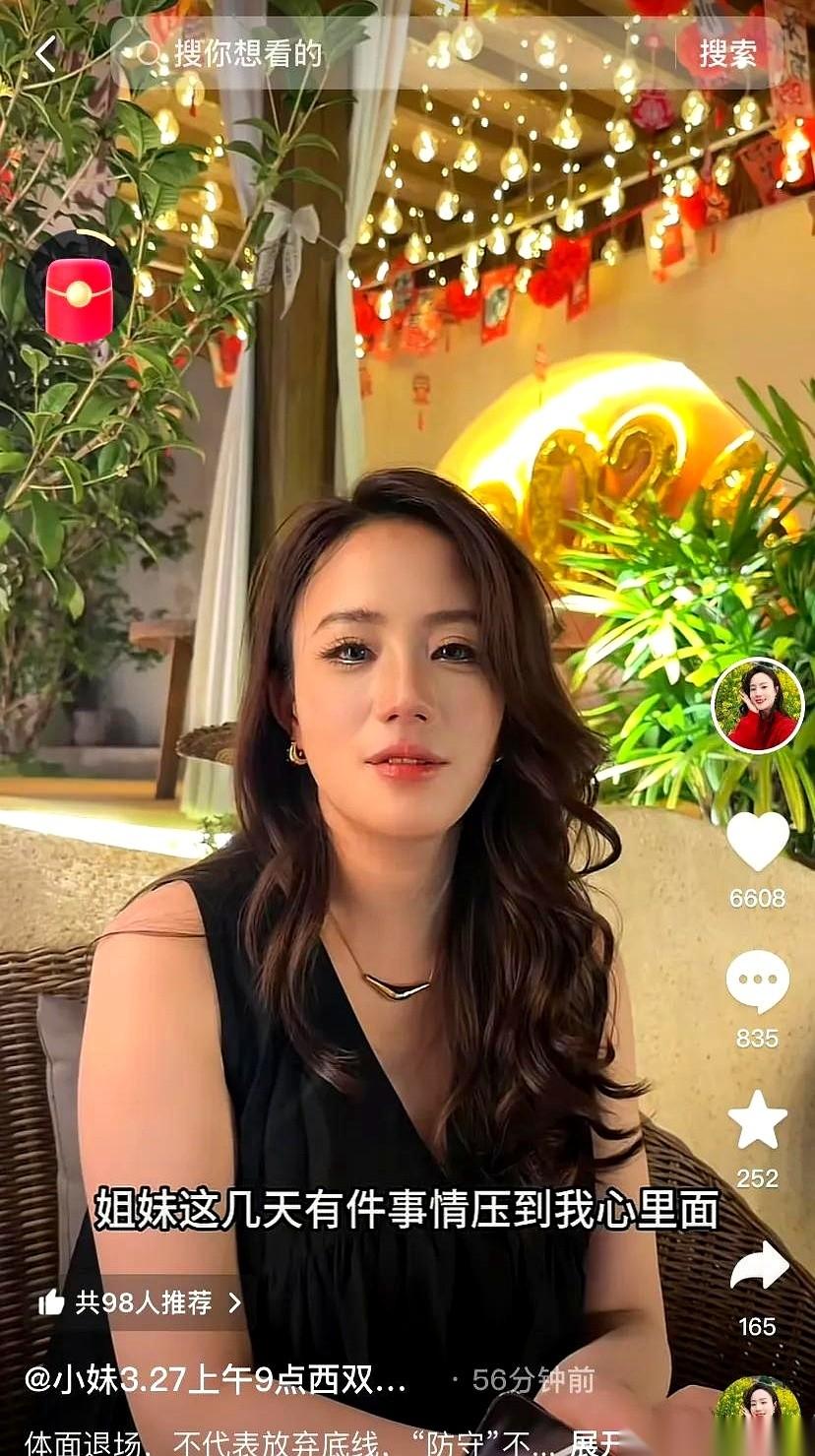Tap the 搜索 search button

726,55
